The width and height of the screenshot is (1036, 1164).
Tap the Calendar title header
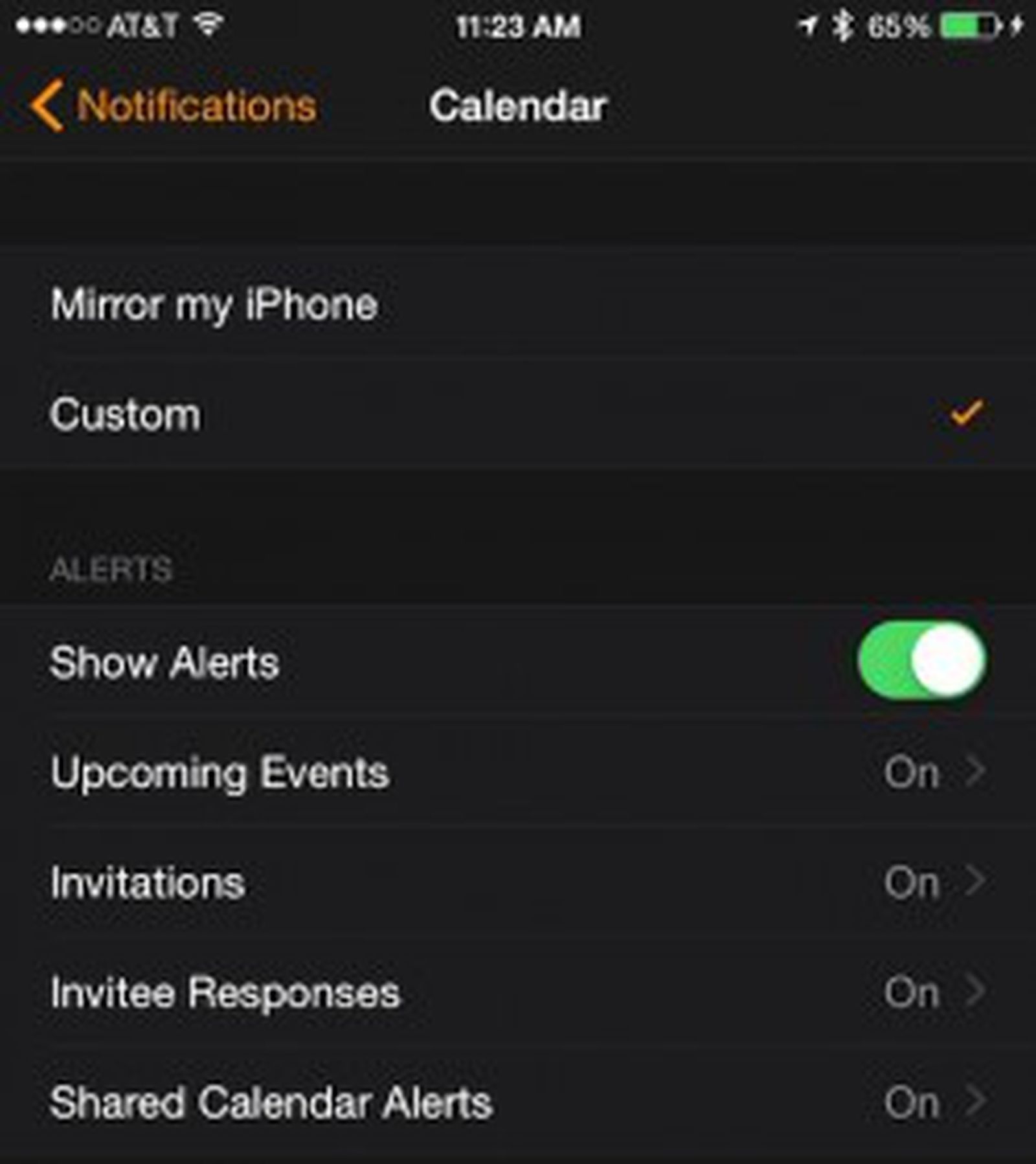(518, 106)
